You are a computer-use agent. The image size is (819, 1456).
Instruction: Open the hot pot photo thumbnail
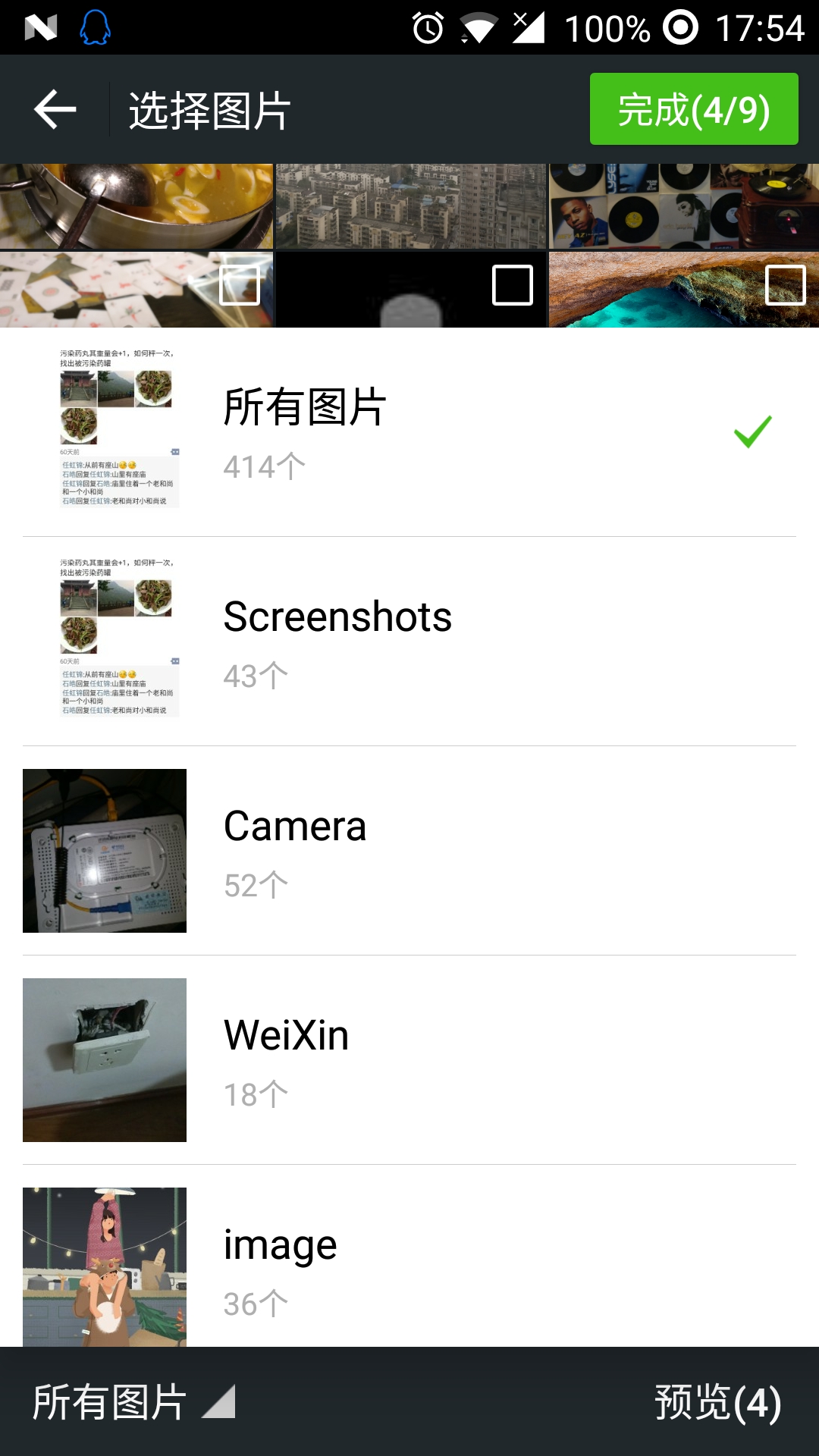(x=136, y=206)
